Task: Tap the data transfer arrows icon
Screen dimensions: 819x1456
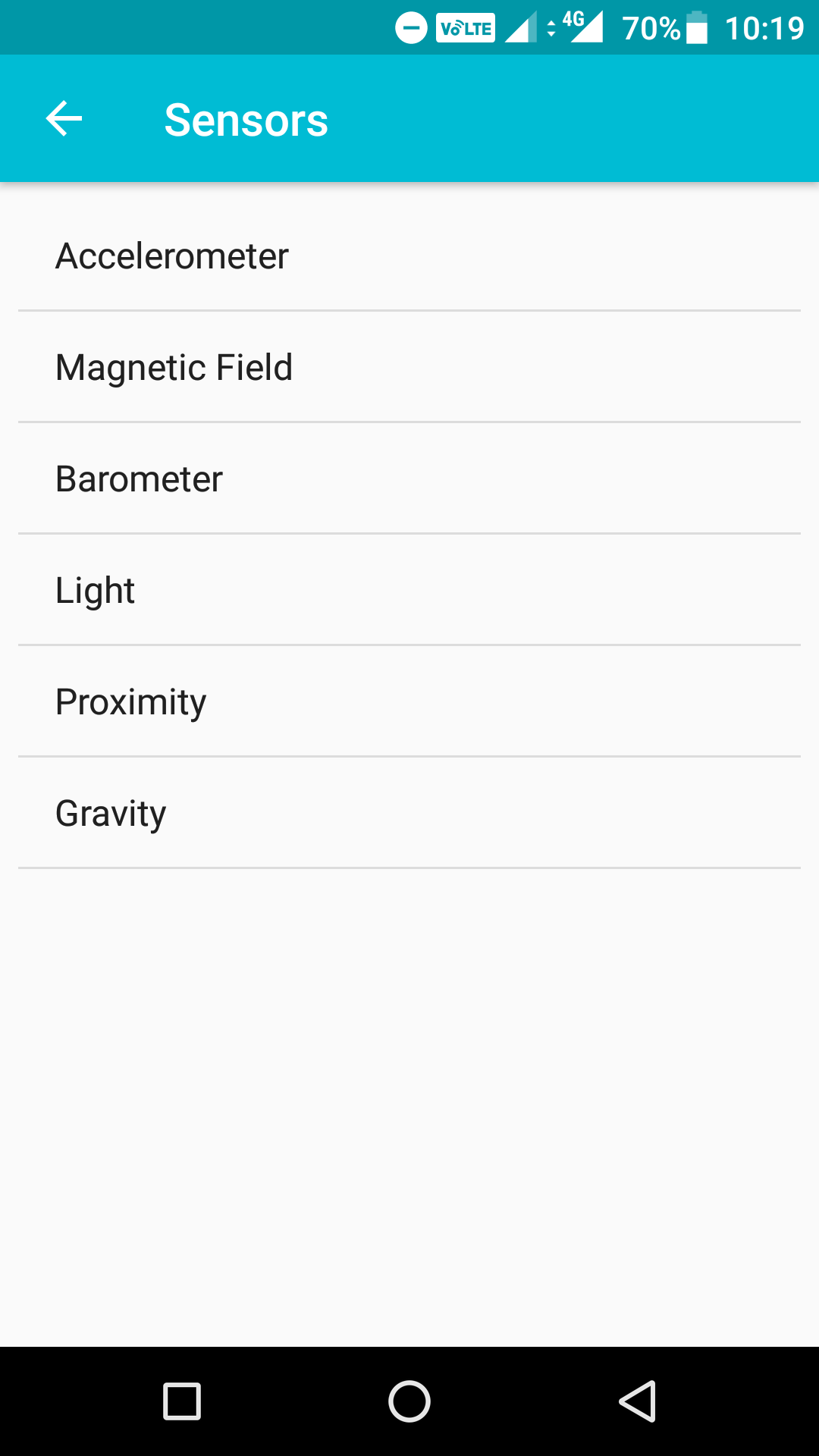Action: pos(551,28)
